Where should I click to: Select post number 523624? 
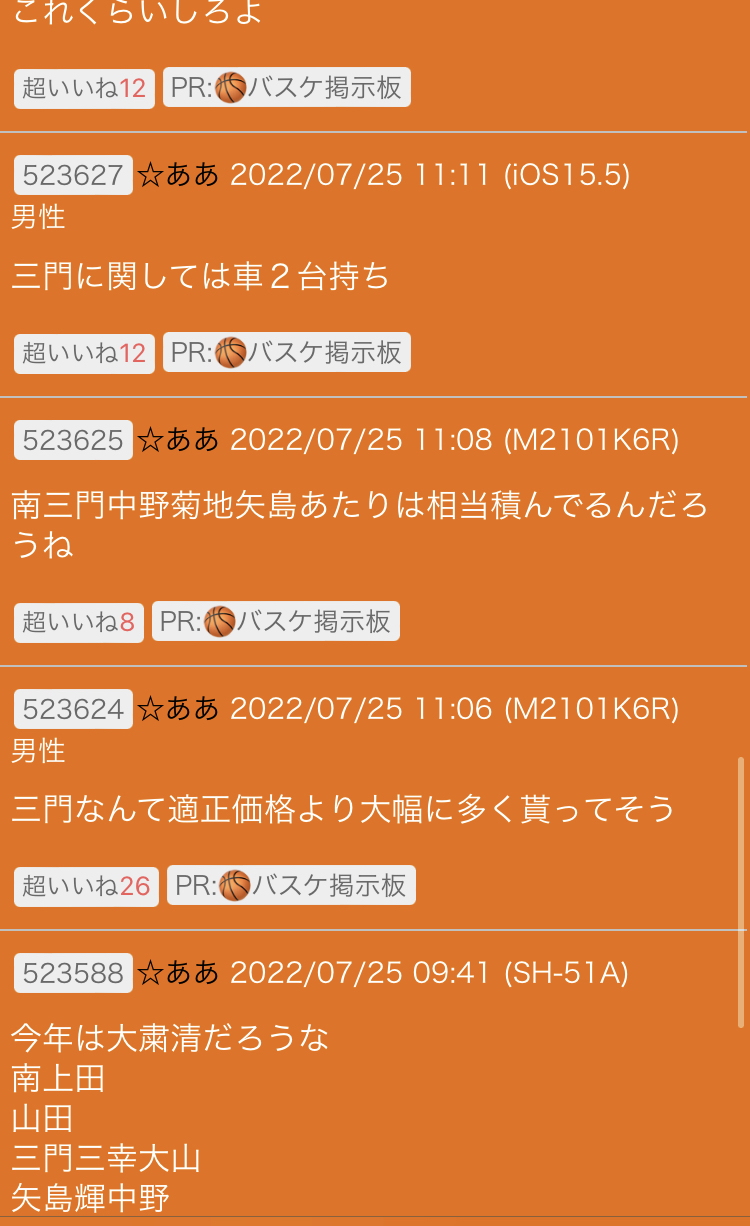click(x=73, y=709)
